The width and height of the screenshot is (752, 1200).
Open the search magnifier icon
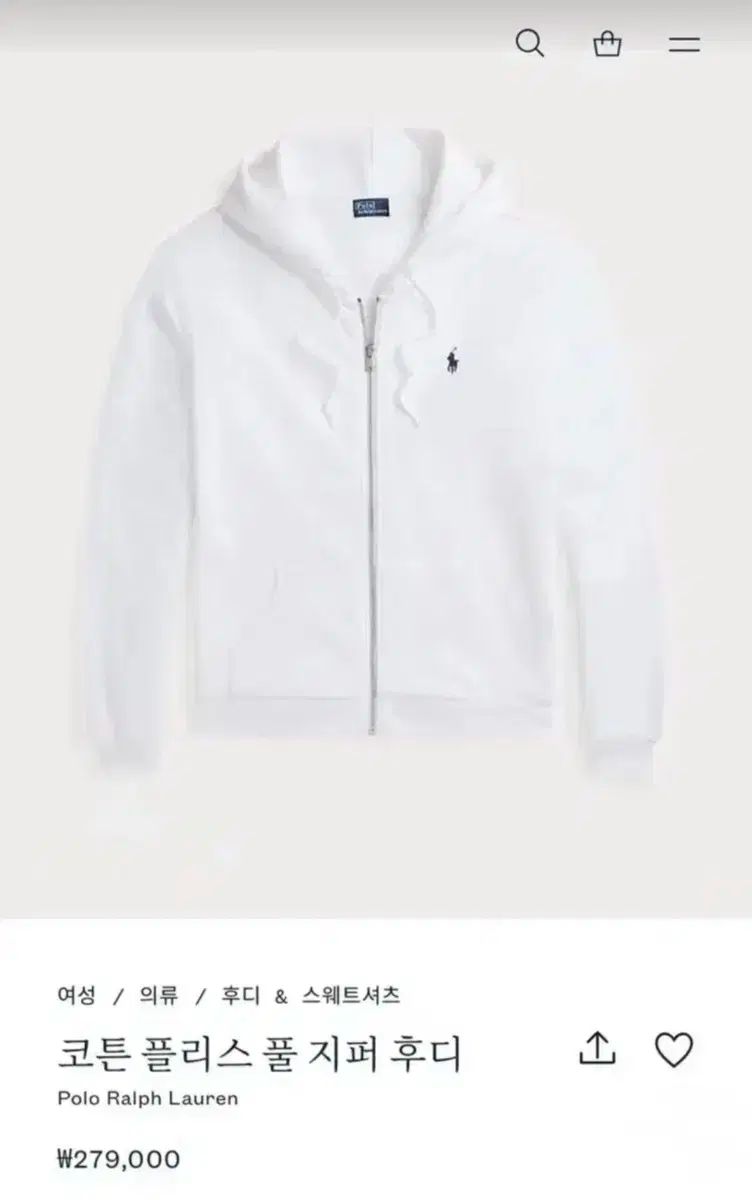529,44
